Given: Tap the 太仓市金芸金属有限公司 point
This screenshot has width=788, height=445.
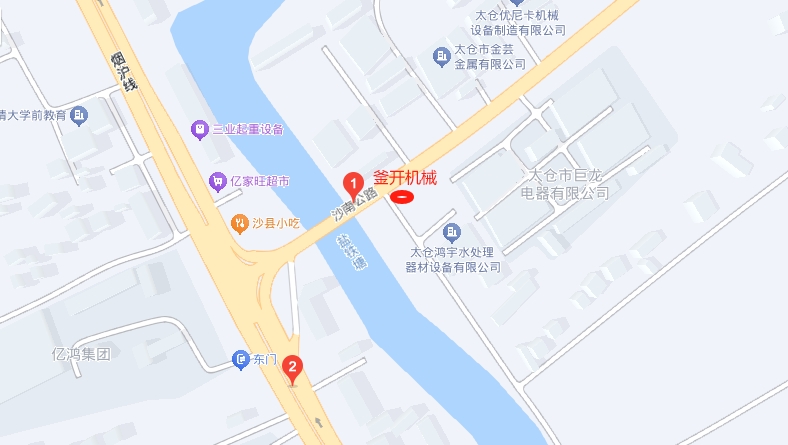Looking at the screenshot, I should (441, 56).
